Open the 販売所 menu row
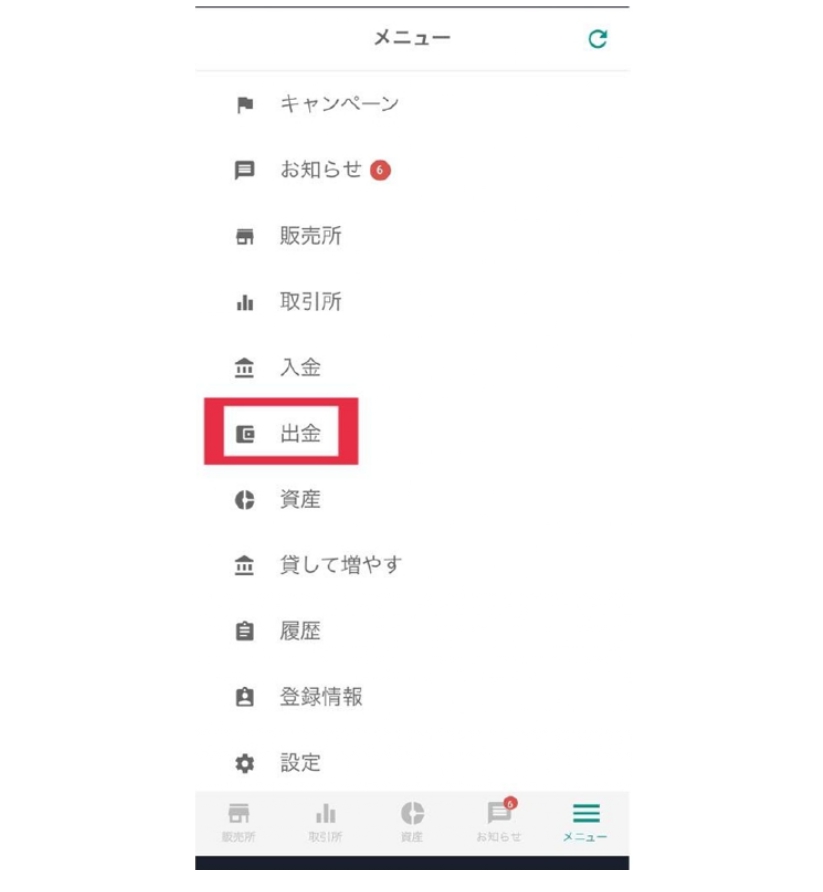Image resolution: width=823 pixels, height=892 pixels. [x=310, y=236]
